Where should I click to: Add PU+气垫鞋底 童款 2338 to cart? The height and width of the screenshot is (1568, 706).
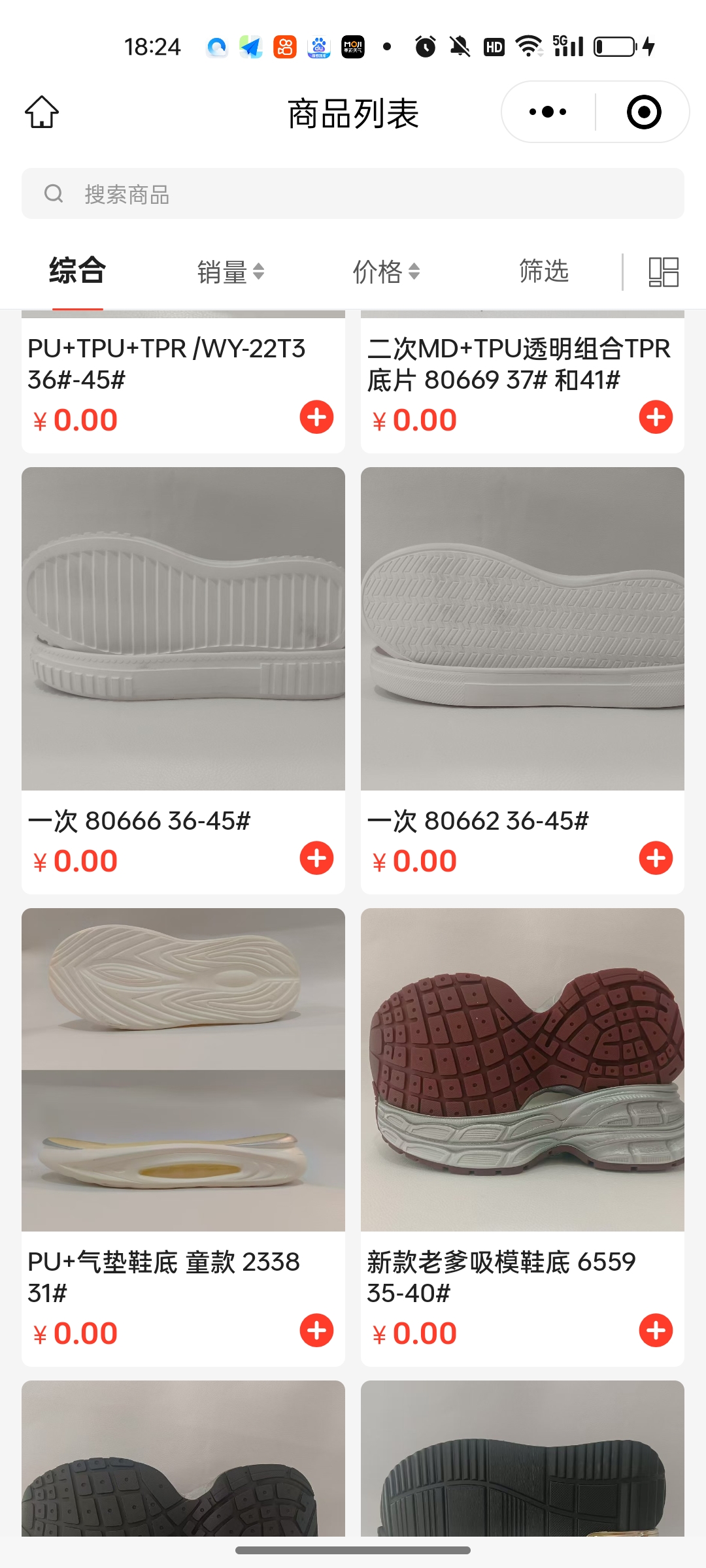point(316,1330)
